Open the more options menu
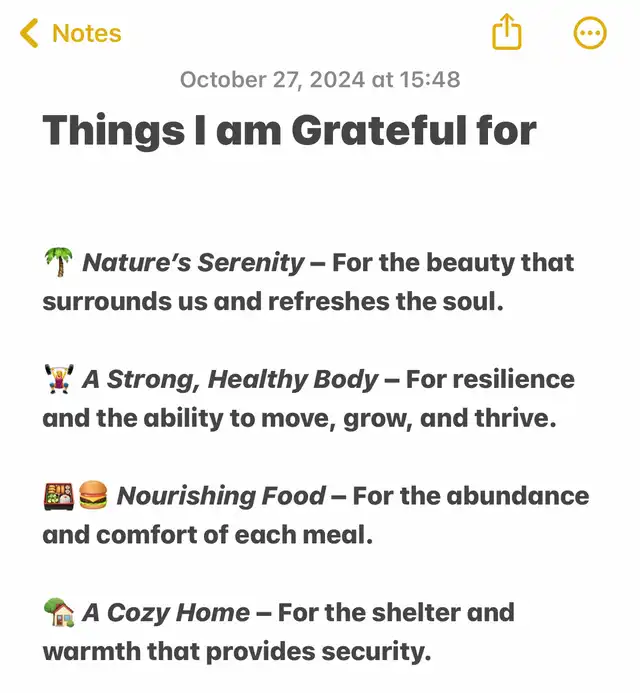The image size is (640, 693). coord(590,33)
